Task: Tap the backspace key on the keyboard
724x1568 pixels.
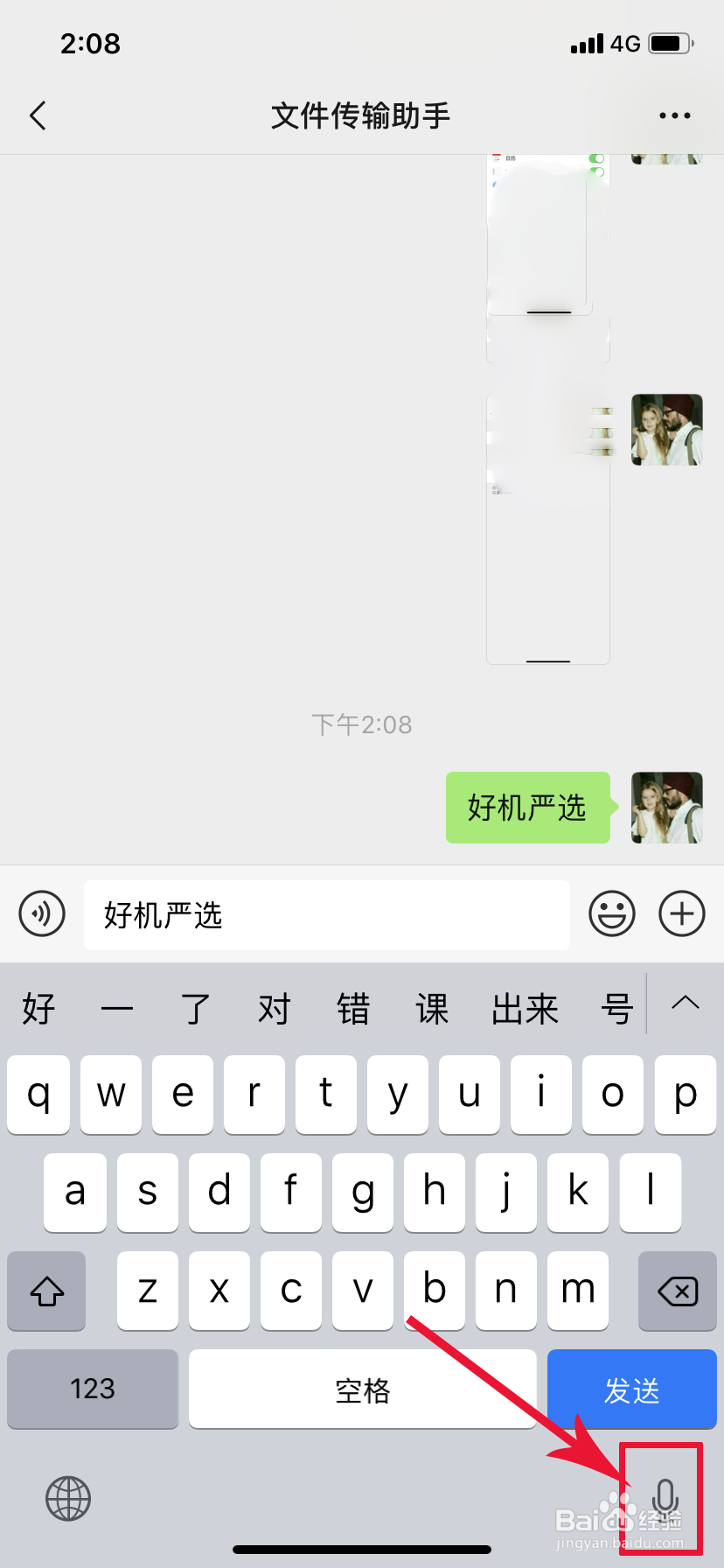Action: (x=677, y=1291)
